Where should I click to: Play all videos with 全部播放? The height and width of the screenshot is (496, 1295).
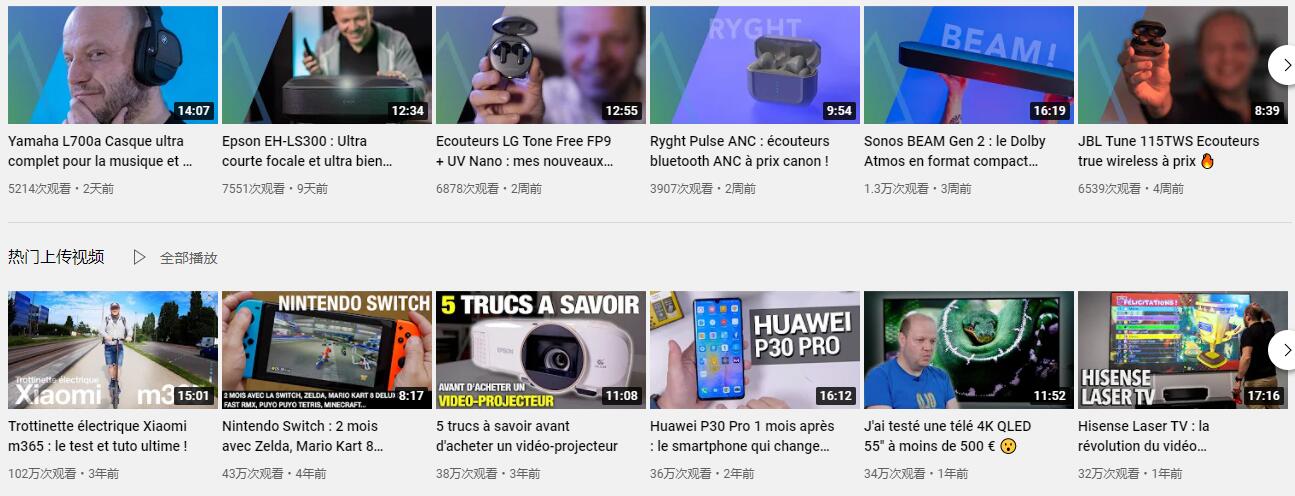click(x=176, y=258)
